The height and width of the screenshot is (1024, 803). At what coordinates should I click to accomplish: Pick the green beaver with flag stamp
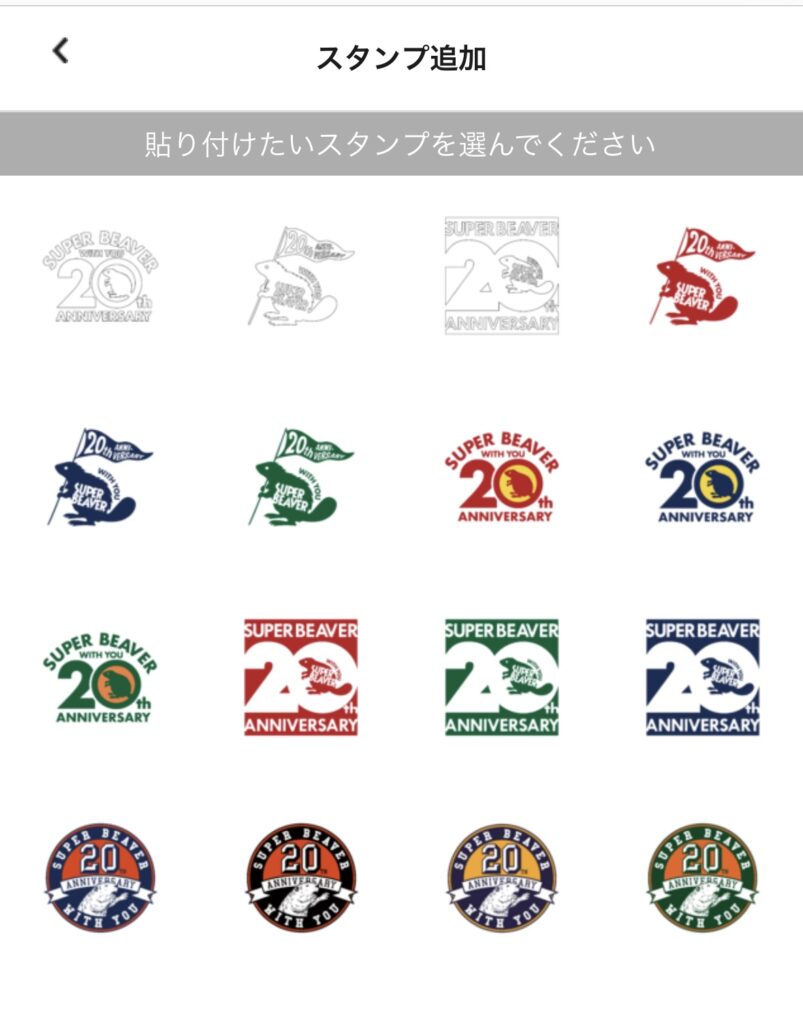[x=301, y=477]
